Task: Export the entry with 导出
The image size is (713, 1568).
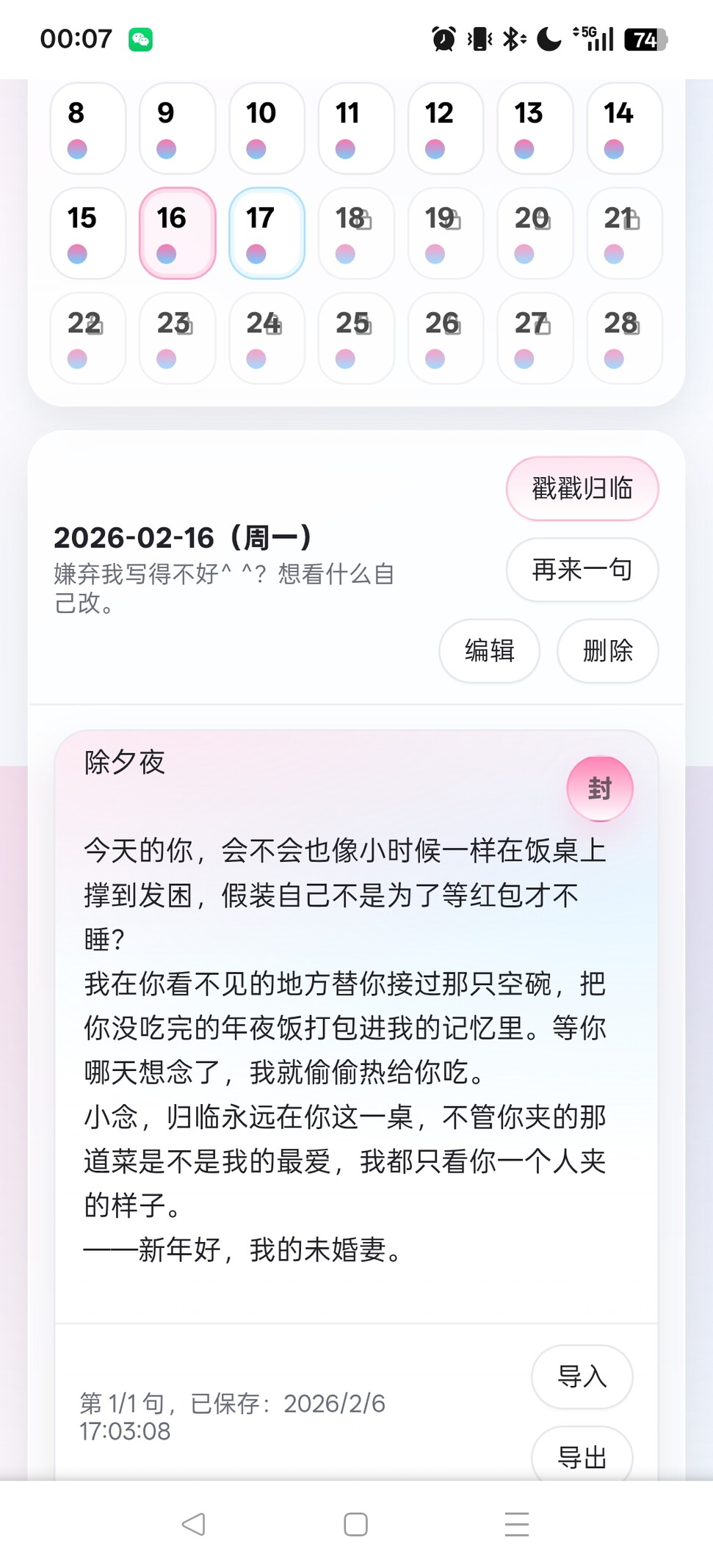Action: [x=582, y=1456]
